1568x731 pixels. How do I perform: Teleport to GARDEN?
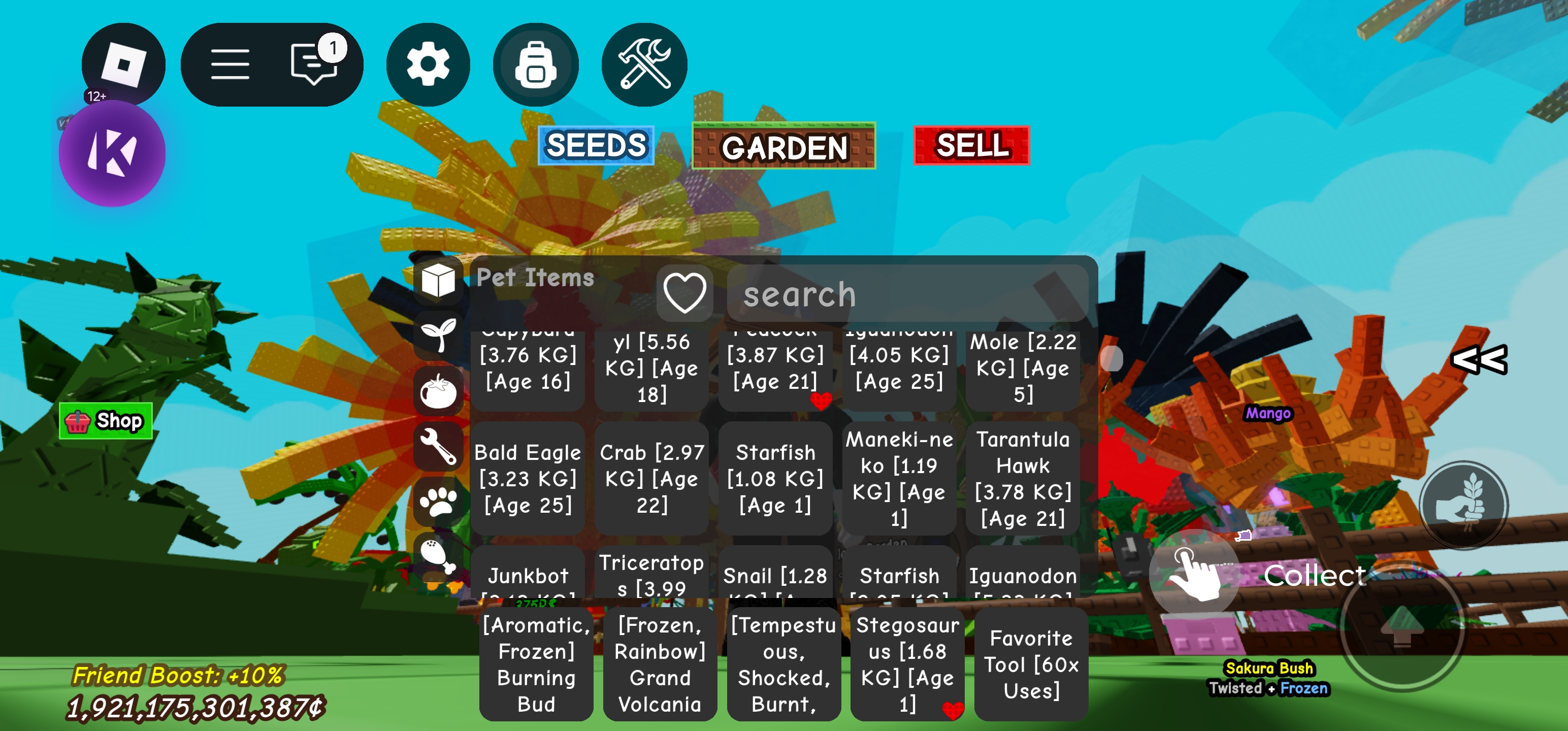[783, 147]
